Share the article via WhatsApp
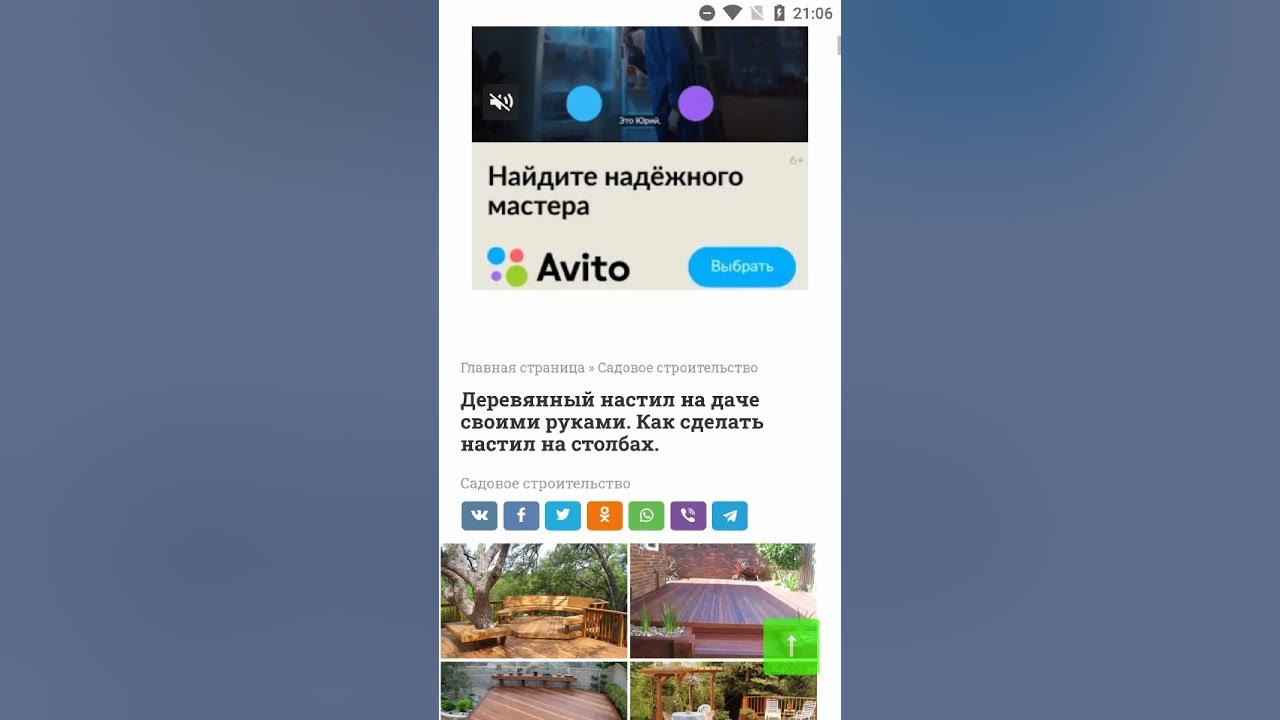Viewport: 1280px width, 720px height. tap(646, 516)
